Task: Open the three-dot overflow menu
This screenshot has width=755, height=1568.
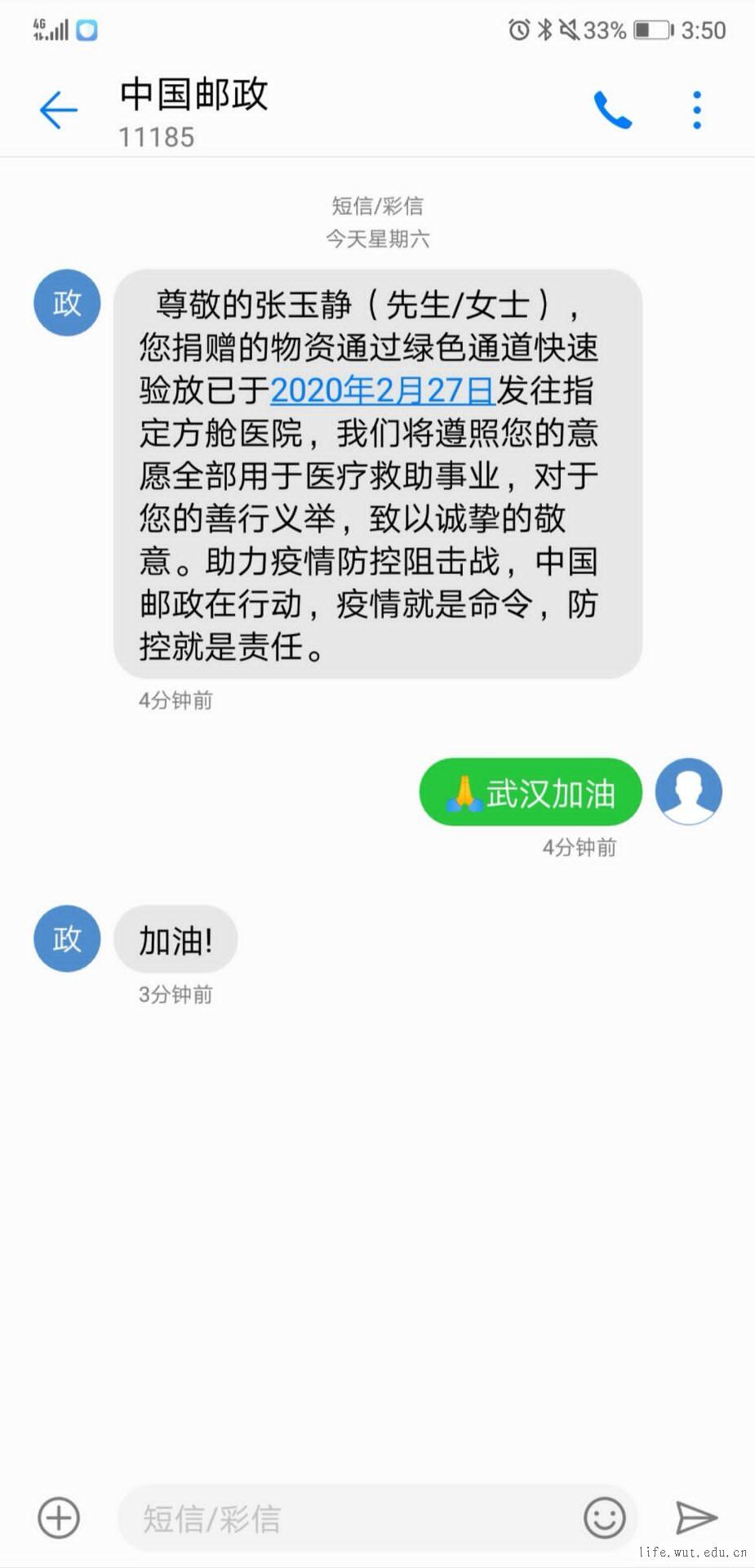Action: (696, 110)
